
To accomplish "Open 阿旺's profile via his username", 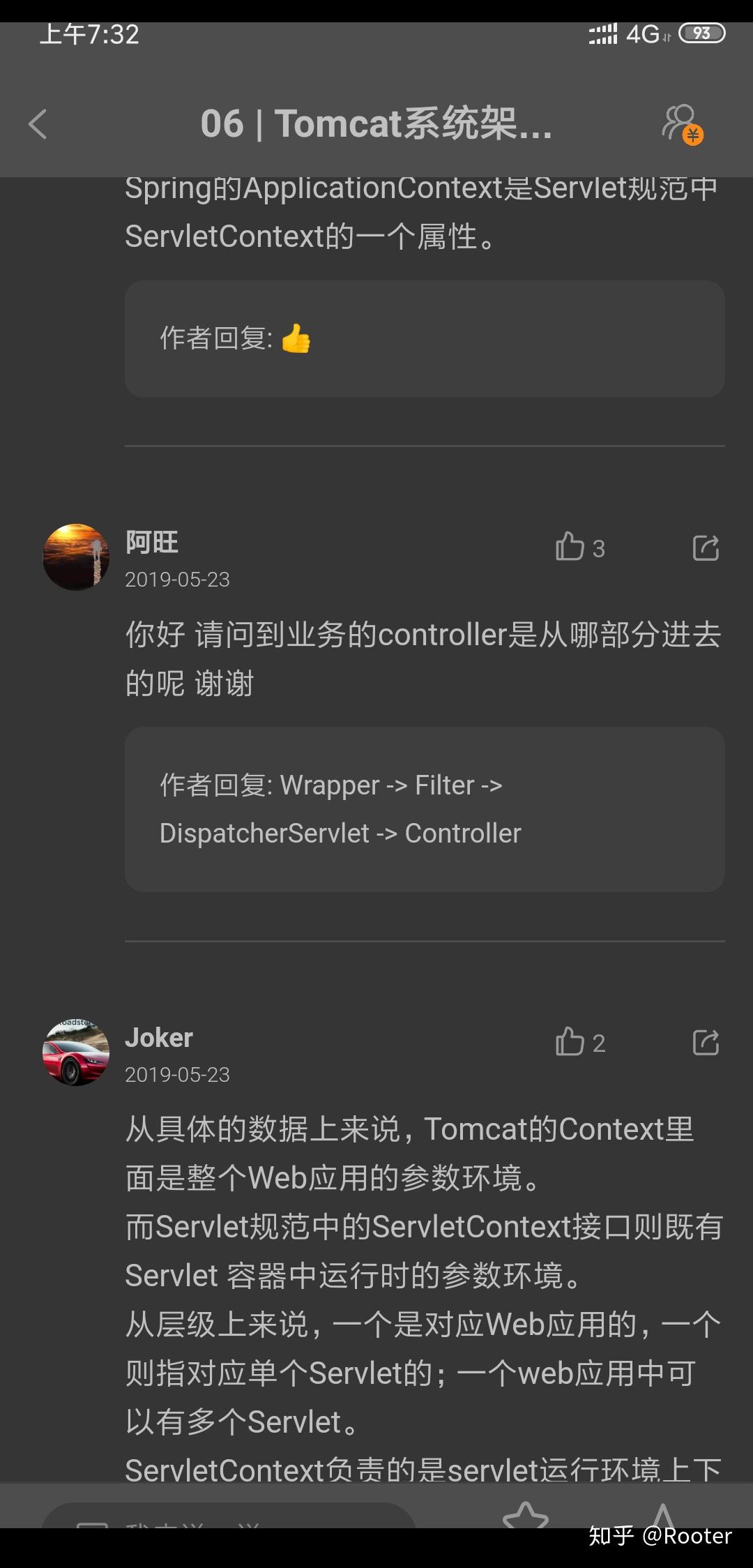I will (152, 543).
